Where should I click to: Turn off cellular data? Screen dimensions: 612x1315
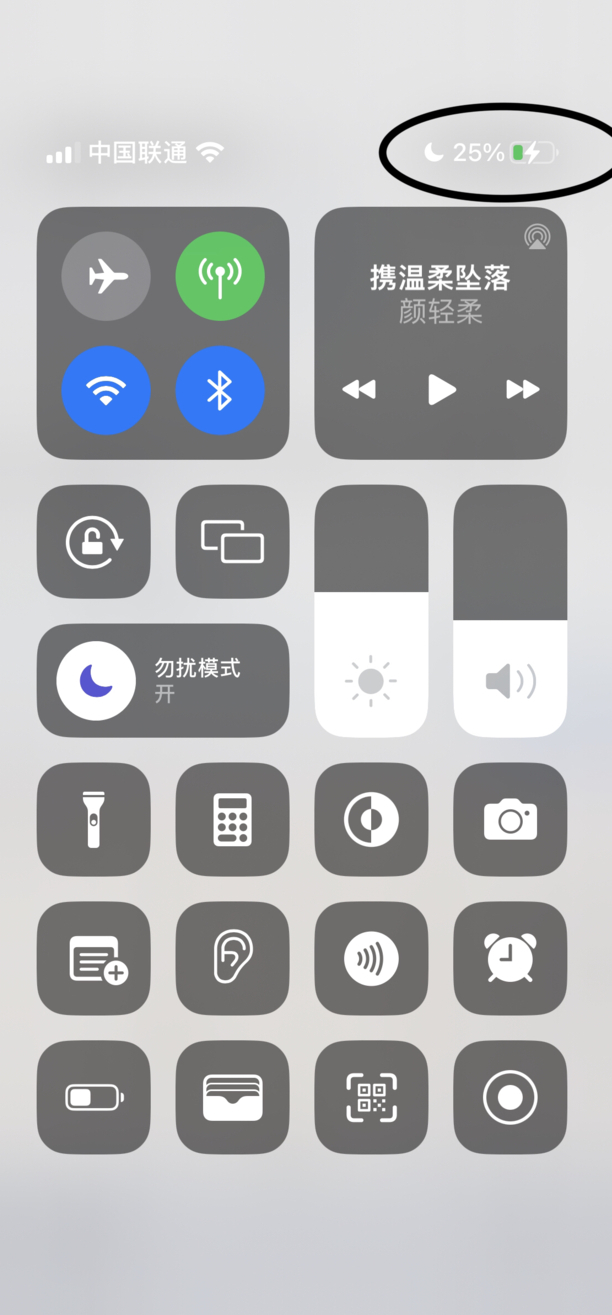[220, 276]
